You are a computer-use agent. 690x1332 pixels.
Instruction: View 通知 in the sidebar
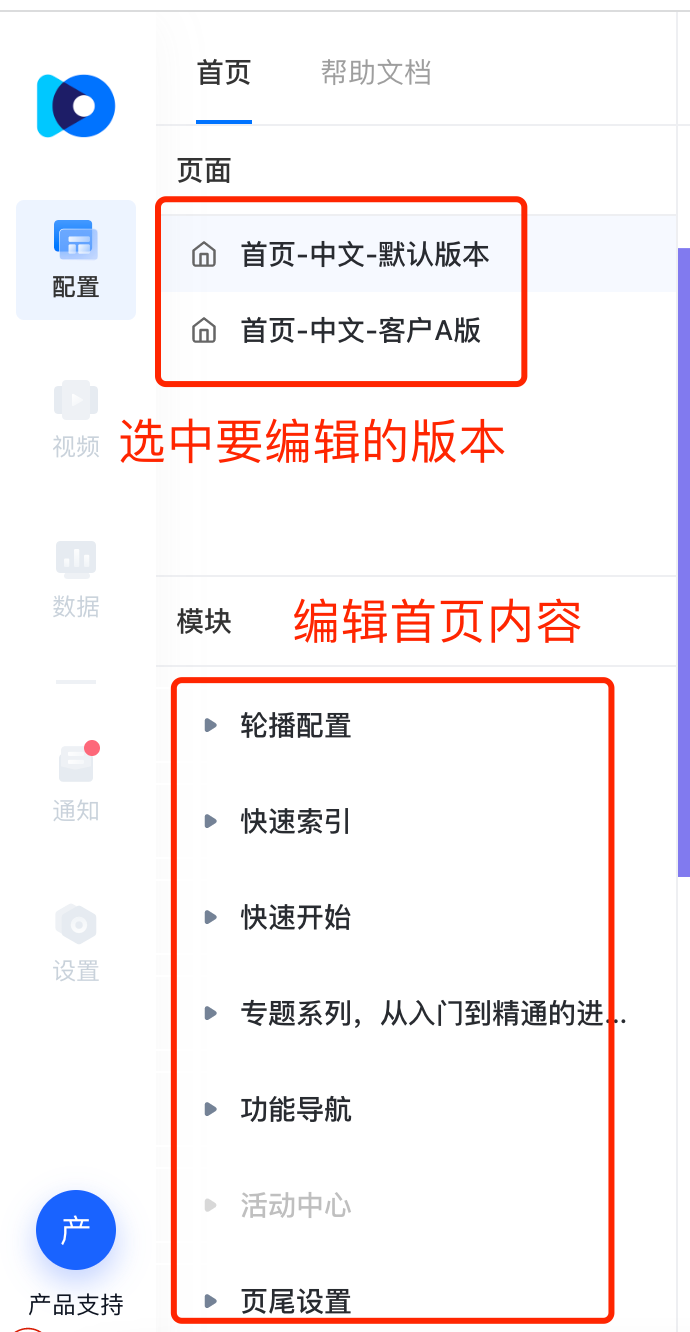(76, 784)
